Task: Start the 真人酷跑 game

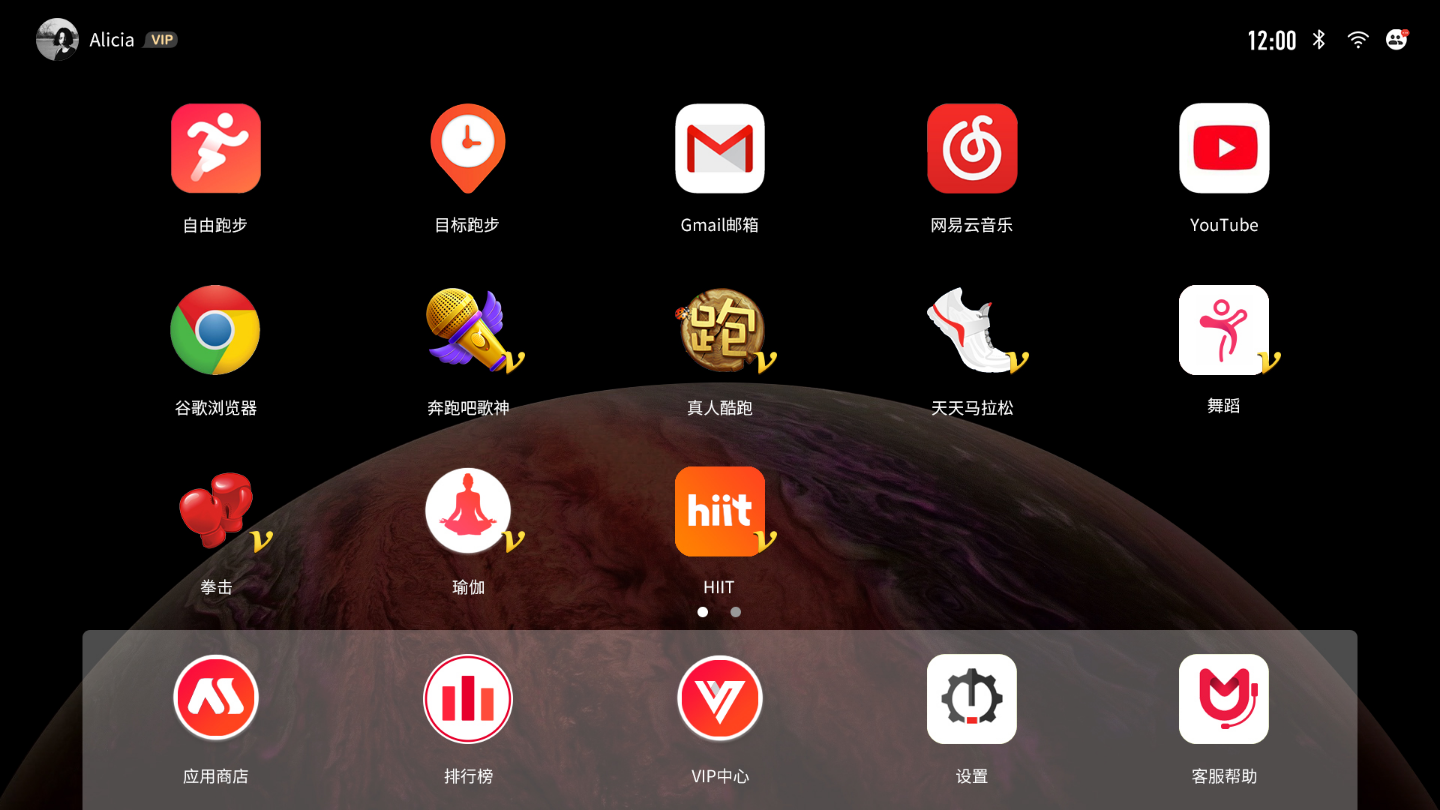Action: (x=720, y=330)
